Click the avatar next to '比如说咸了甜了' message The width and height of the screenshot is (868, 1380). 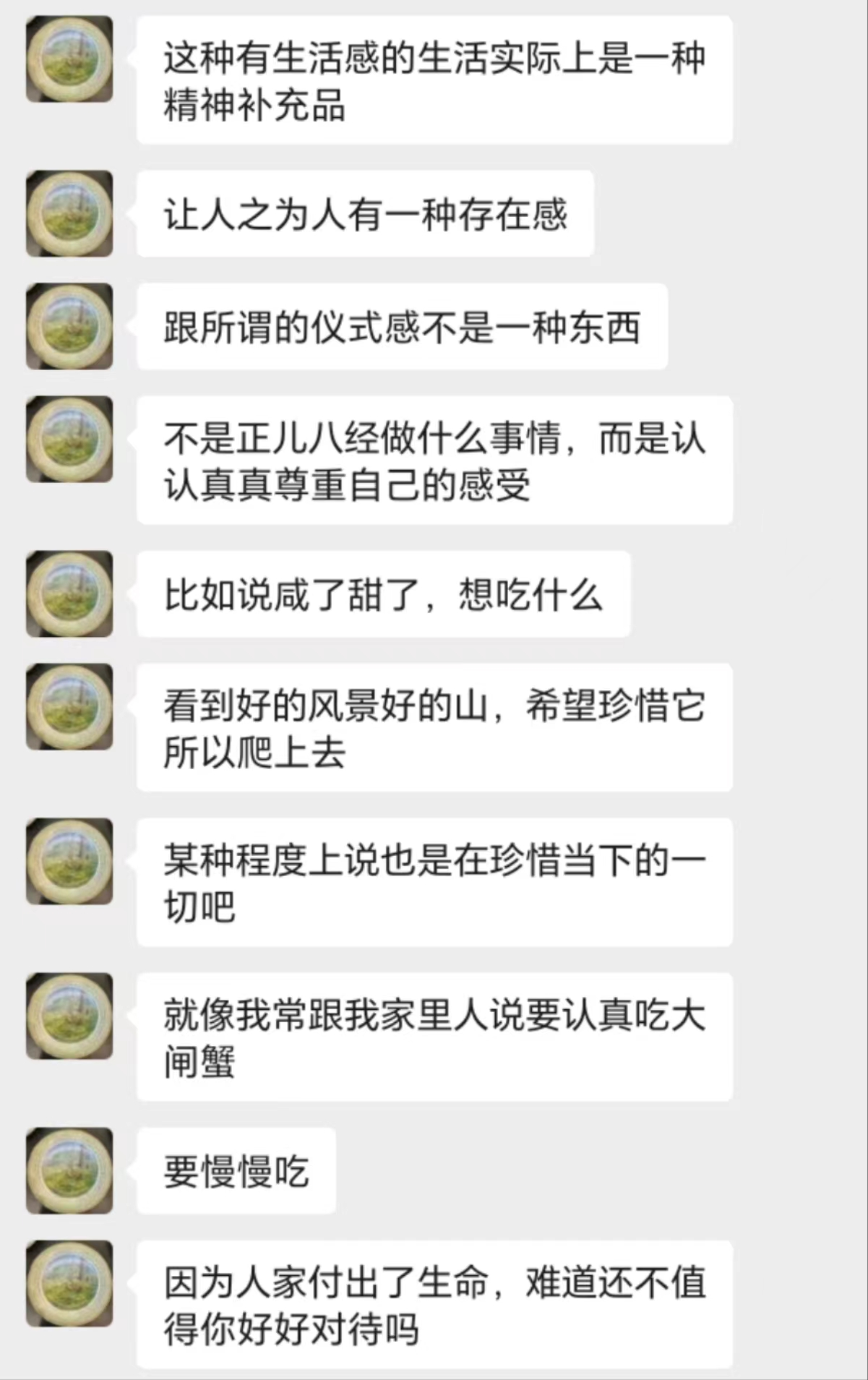[x=69, y=593]
